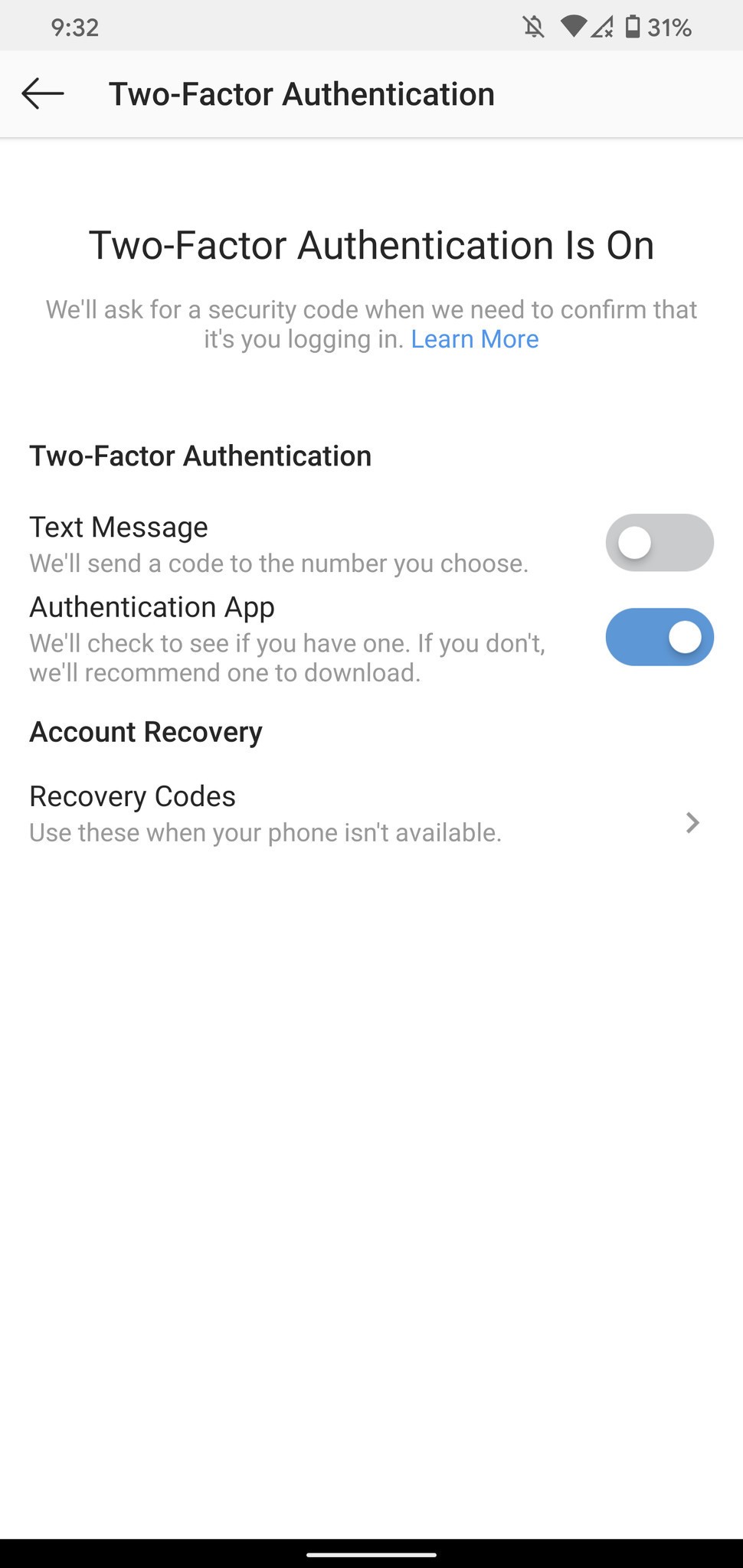Open Recovery Codes

[x=371, y=814]
